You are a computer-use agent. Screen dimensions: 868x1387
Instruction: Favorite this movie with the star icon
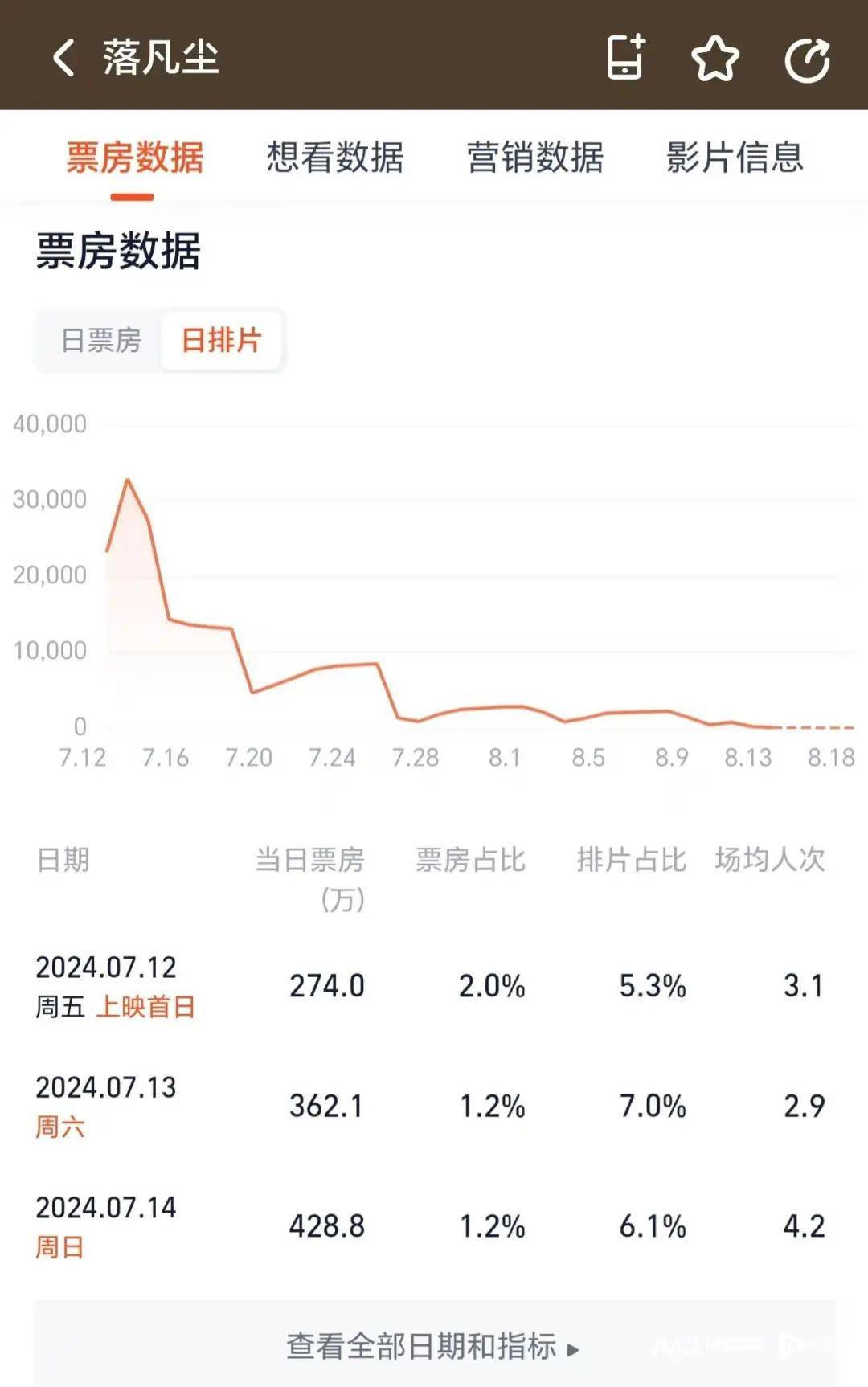(x=714, y=59)
